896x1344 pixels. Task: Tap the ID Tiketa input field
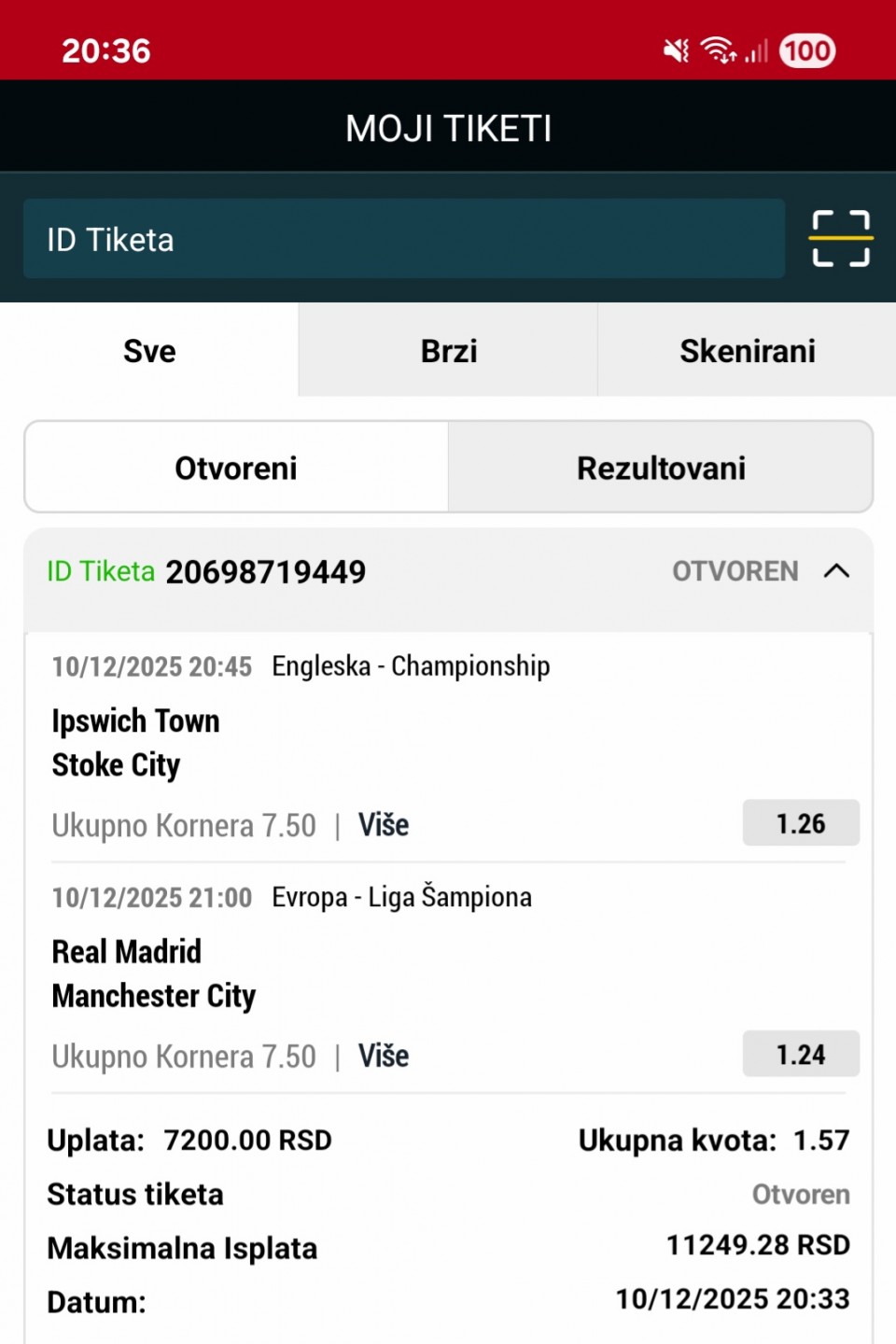click(x=403, y=239)
